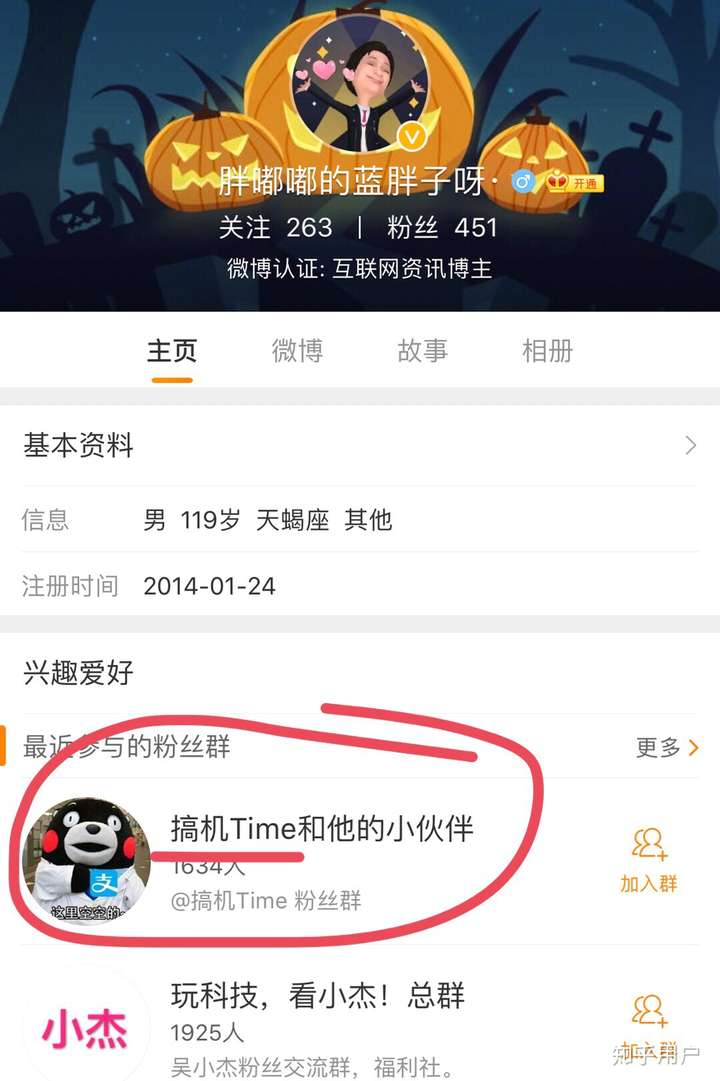Open the 故事 tab

tap(424, 352)
